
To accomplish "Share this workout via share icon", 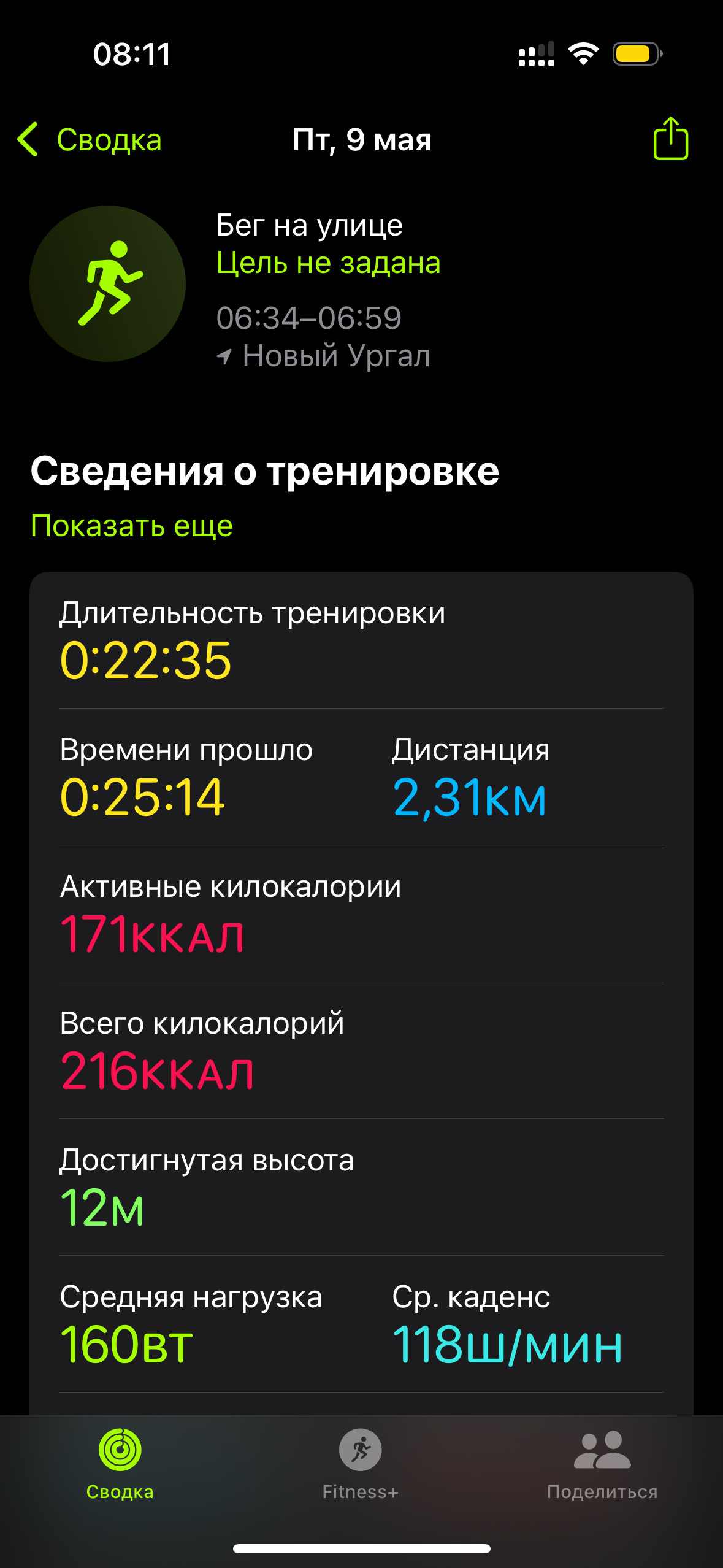I will click(x=670, y=139).
